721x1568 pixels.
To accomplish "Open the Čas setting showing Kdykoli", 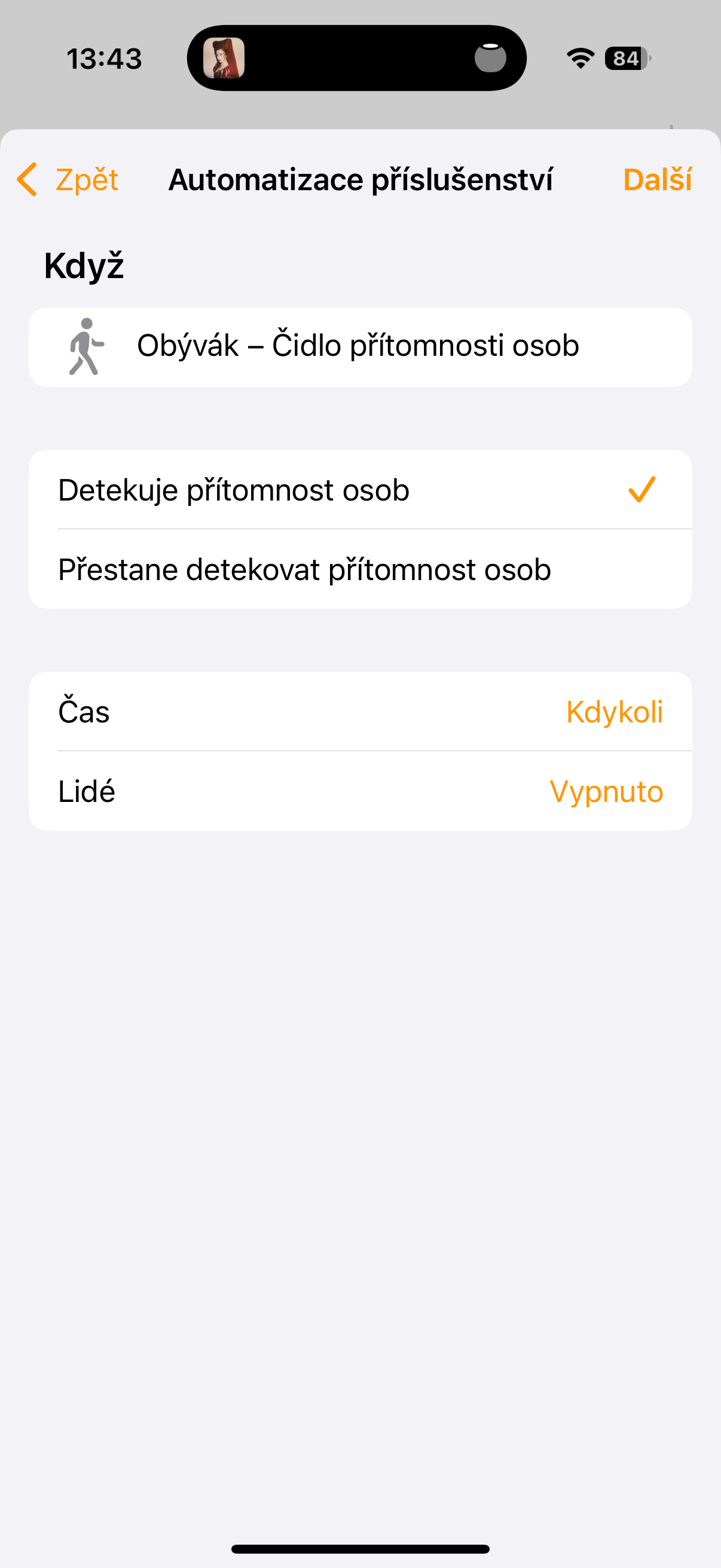I will [x=360, y=712].
